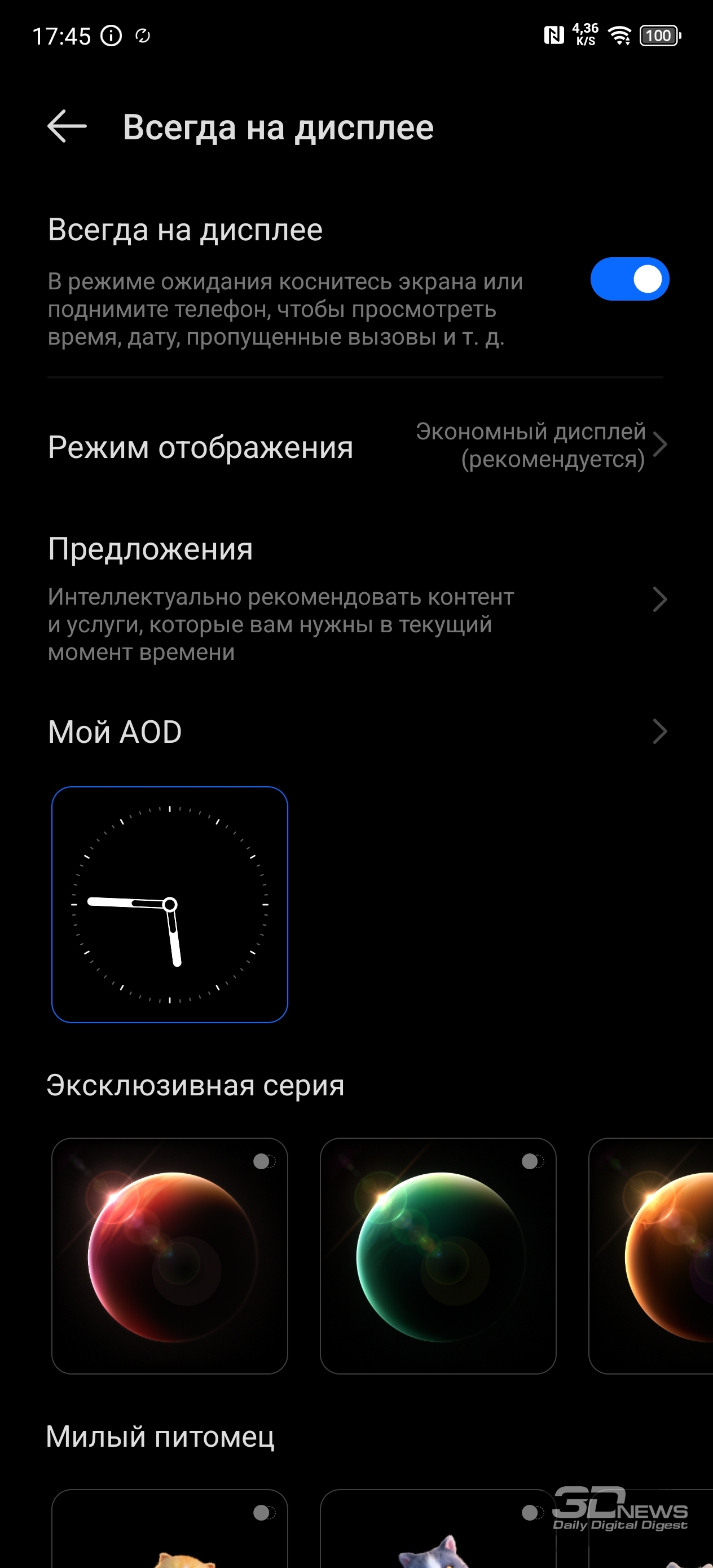
Task: Toggle the Всегда на дисплее switch
Action: pos(630,279)
